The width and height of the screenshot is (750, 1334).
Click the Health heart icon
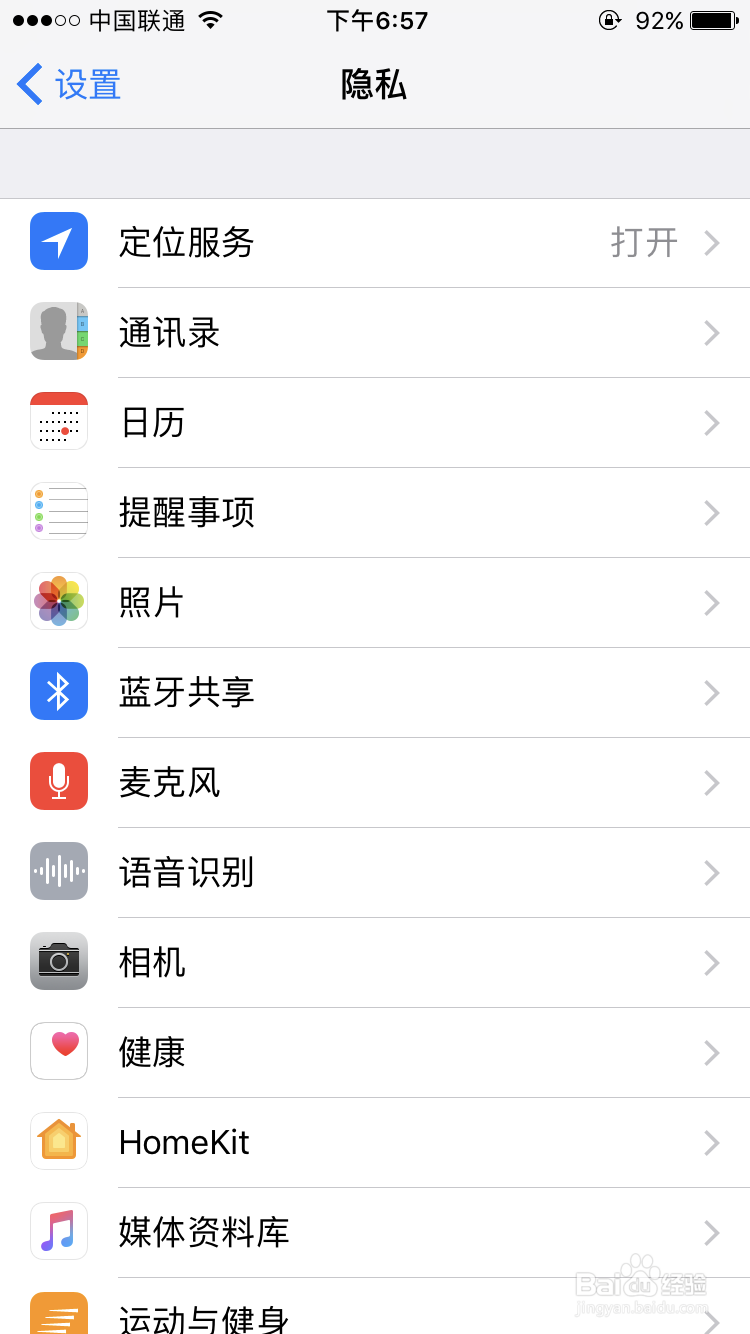coord(58,1052)
